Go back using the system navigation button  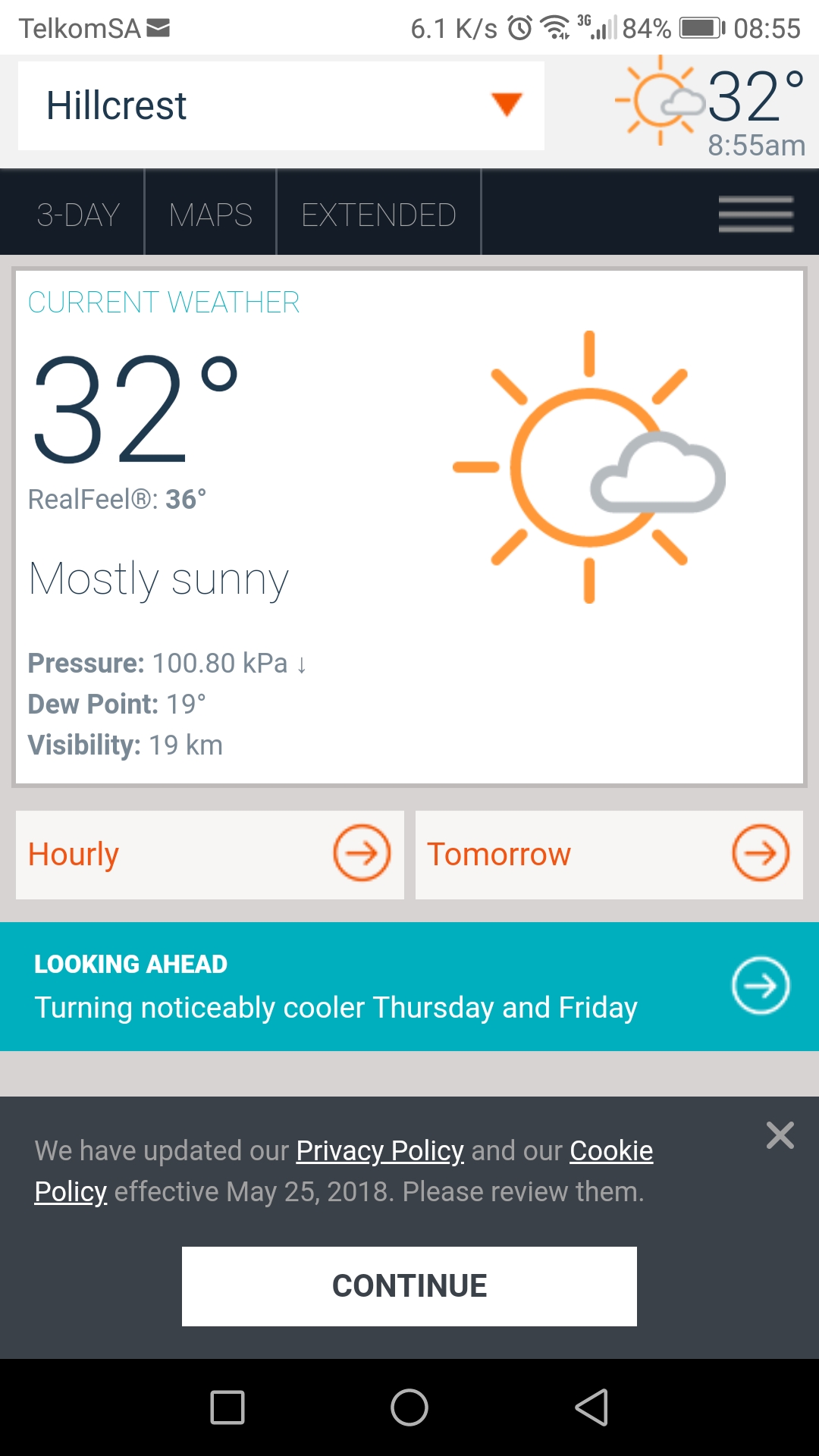(x=591, y=1407)
